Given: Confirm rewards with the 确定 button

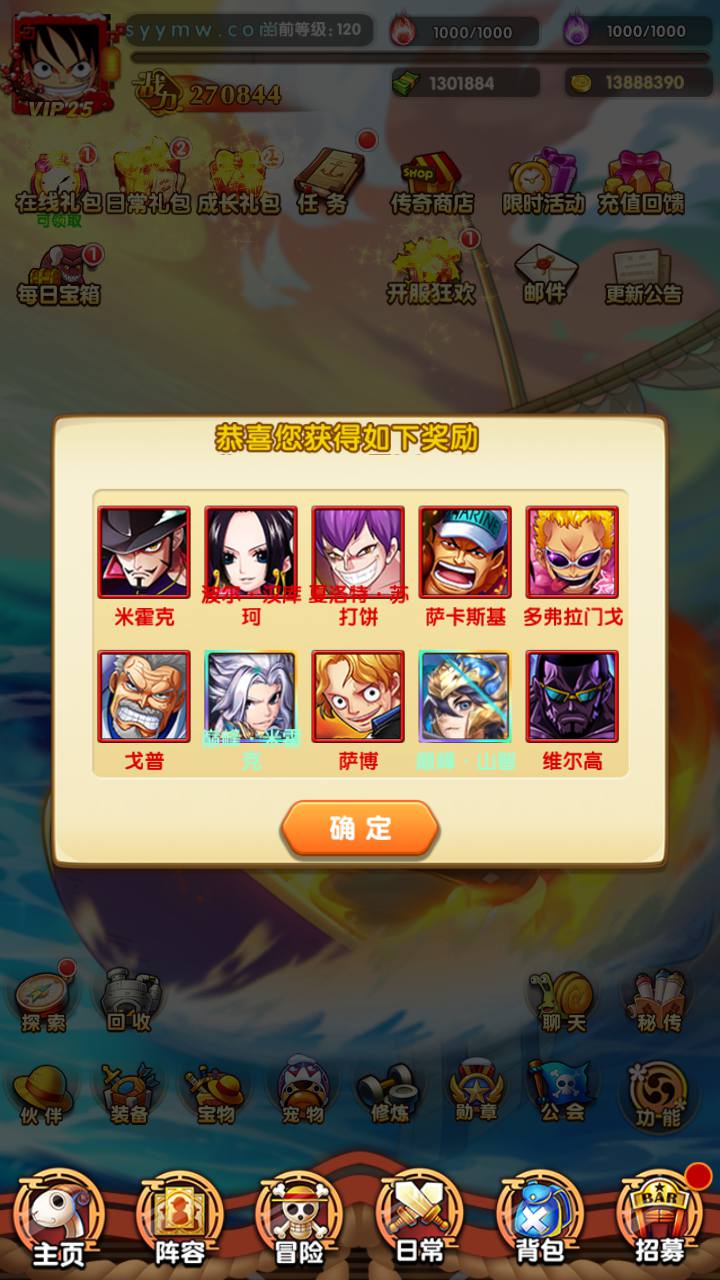Looking at the screenshot, I should (360, 828).
